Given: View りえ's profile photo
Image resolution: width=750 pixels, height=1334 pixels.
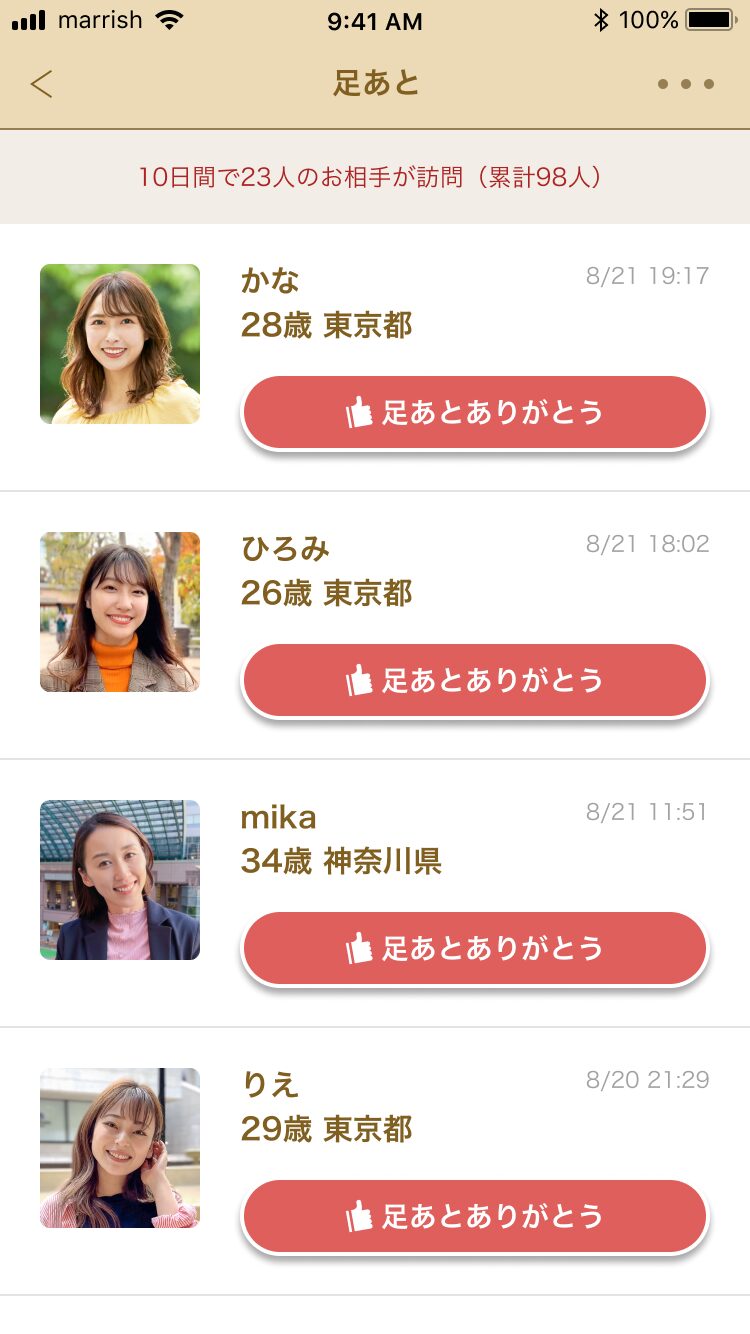Looking at the screenshot, I should (x=120, y=1148).
